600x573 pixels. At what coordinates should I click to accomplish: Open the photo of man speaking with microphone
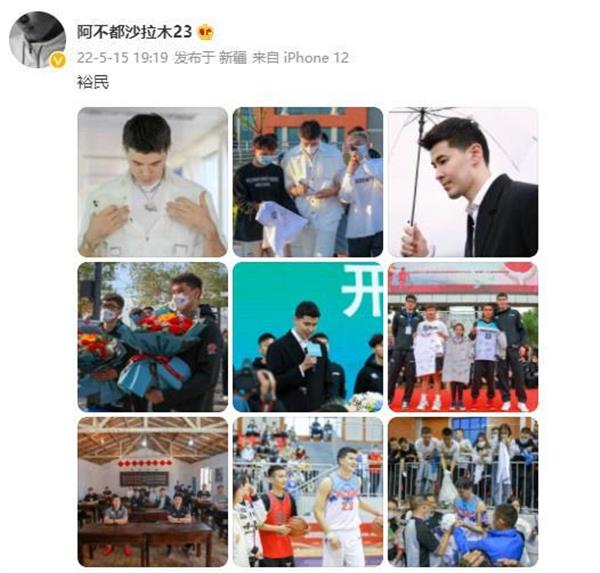(308, 337)
